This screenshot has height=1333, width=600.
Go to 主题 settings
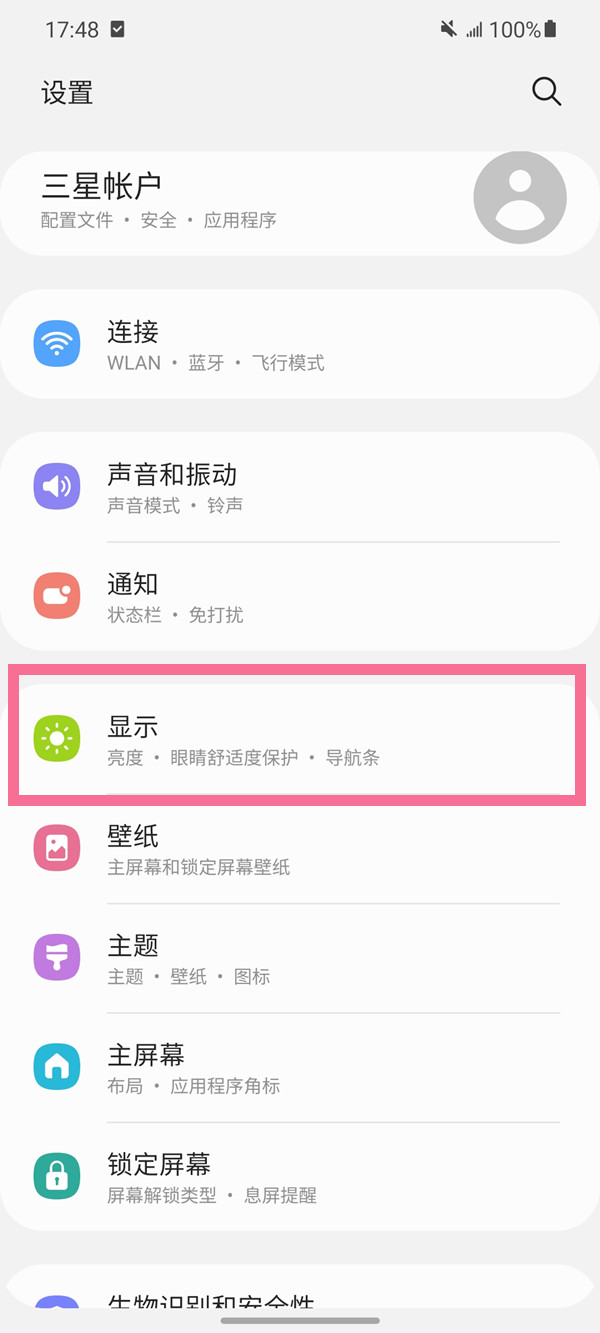pyautogui.click(x=300, y=959)
